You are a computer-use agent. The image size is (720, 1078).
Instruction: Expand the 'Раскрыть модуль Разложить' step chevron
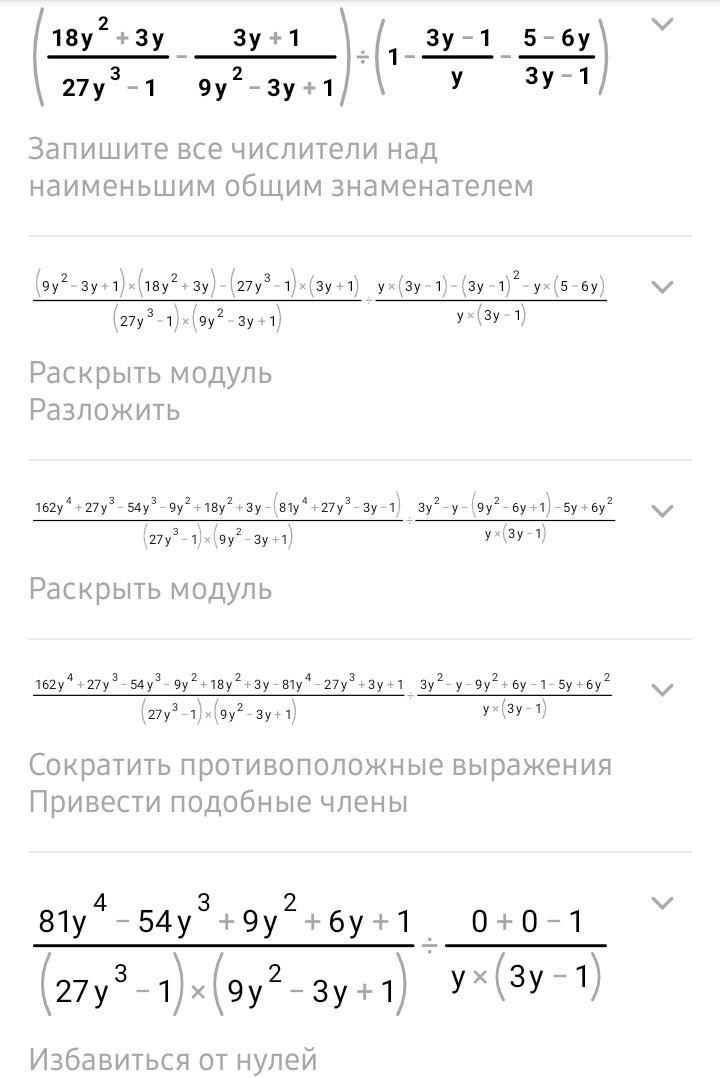coord(662,287)
